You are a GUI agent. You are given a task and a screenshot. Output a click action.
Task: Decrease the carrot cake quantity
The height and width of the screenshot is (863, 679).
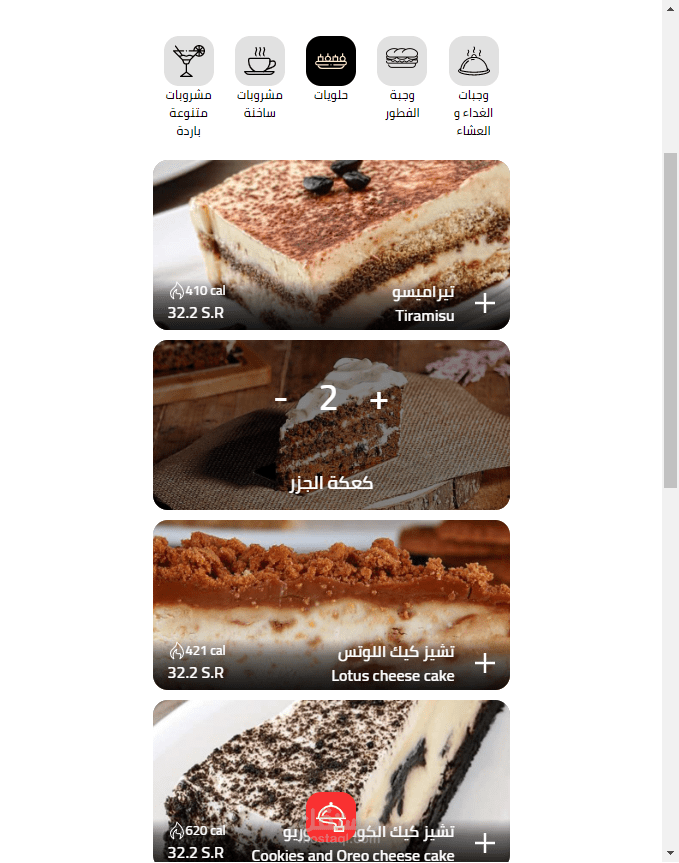coord(281,400)
